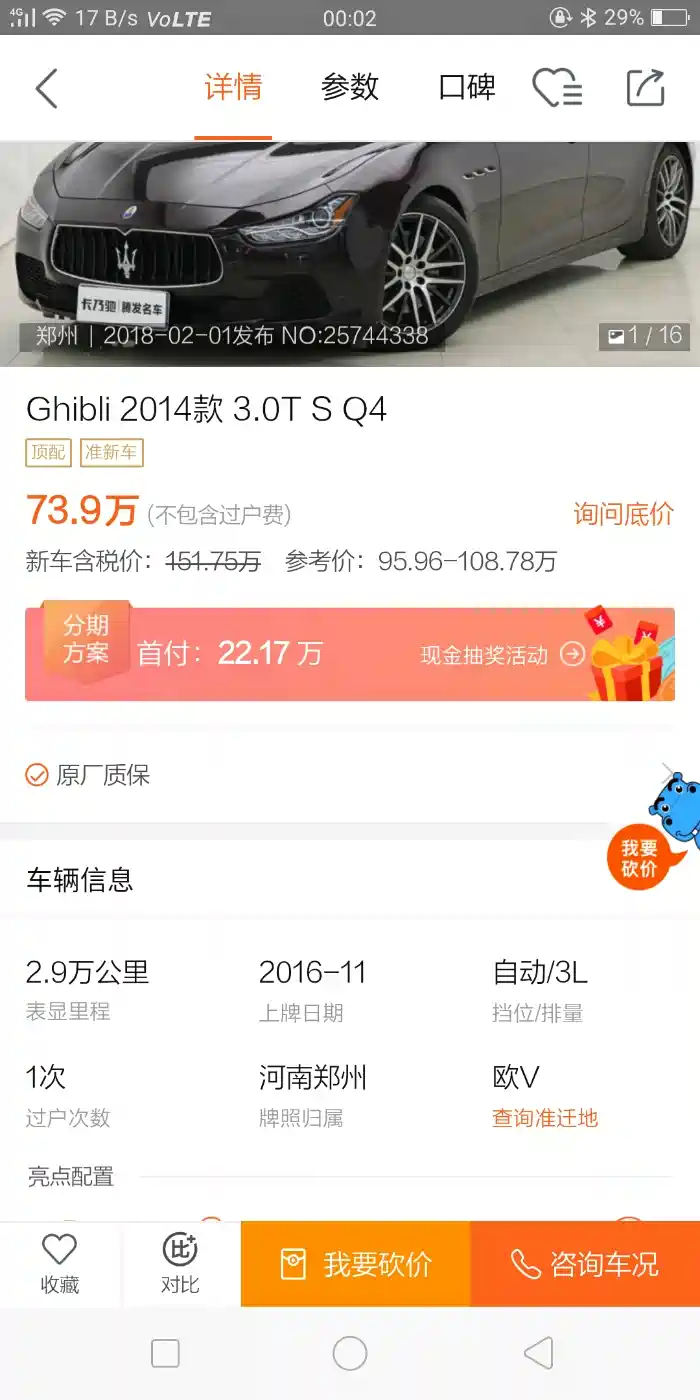Share this car listing

pos(645,88)
